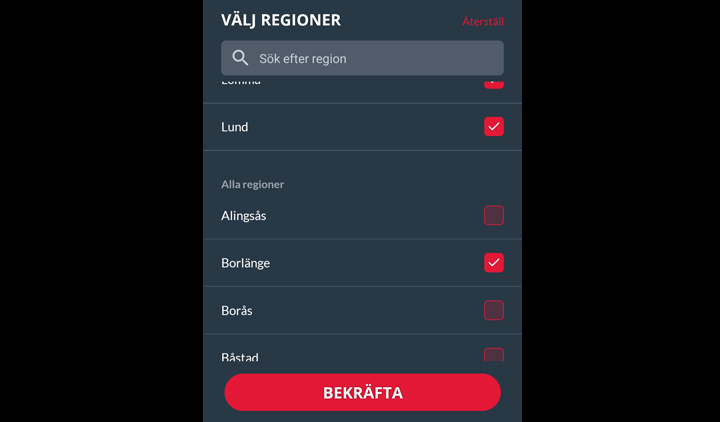Deselect the Borlänge checkbox
The image size is (720, 422).
click(493, 263)
